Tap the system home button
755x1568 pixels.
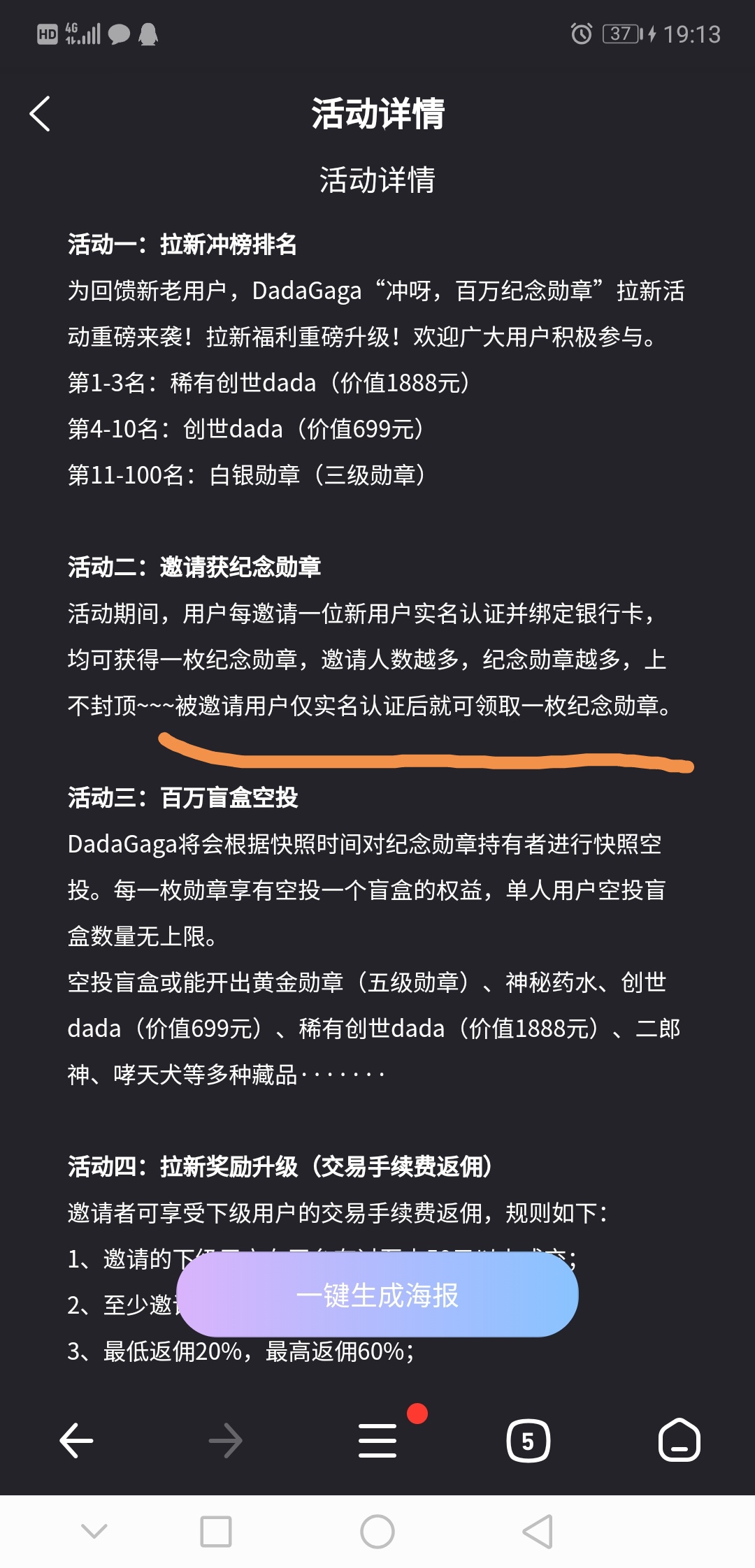377,1532
